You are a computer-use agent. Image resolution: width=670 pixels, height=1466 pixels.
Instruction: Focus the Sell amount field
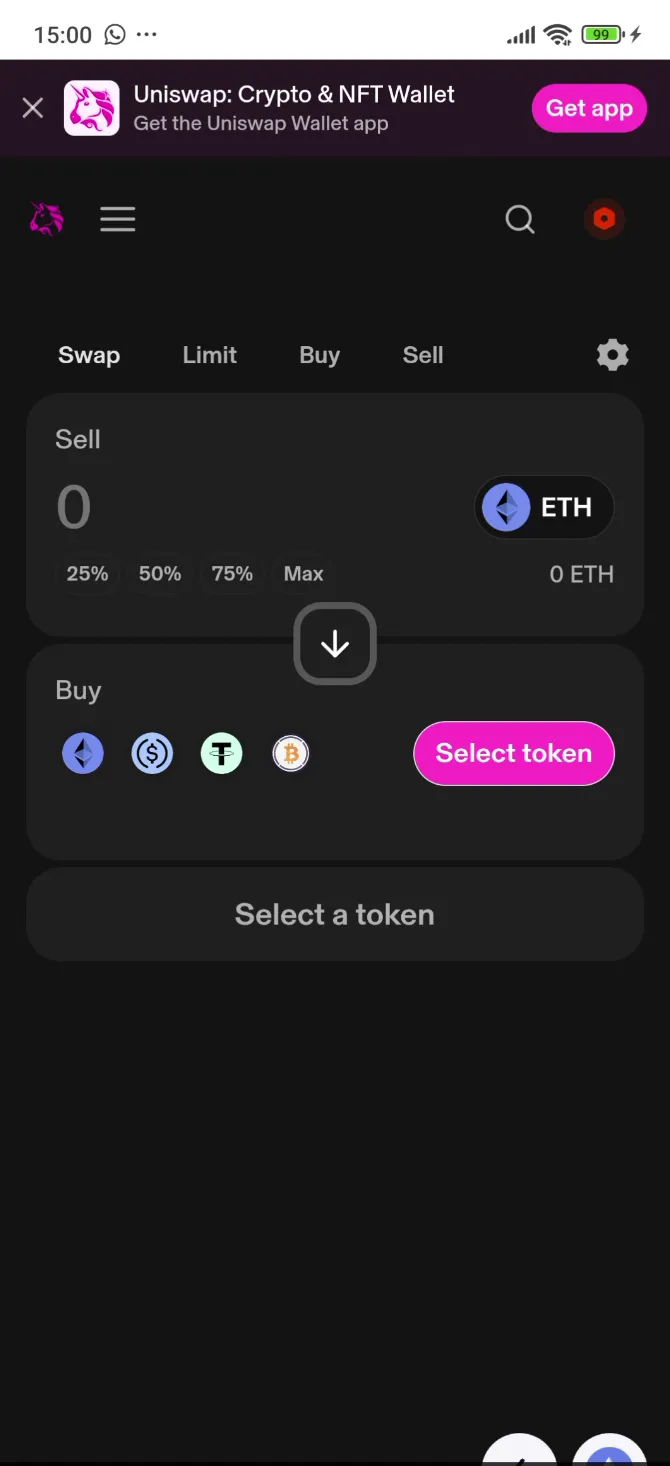point(200,507)
